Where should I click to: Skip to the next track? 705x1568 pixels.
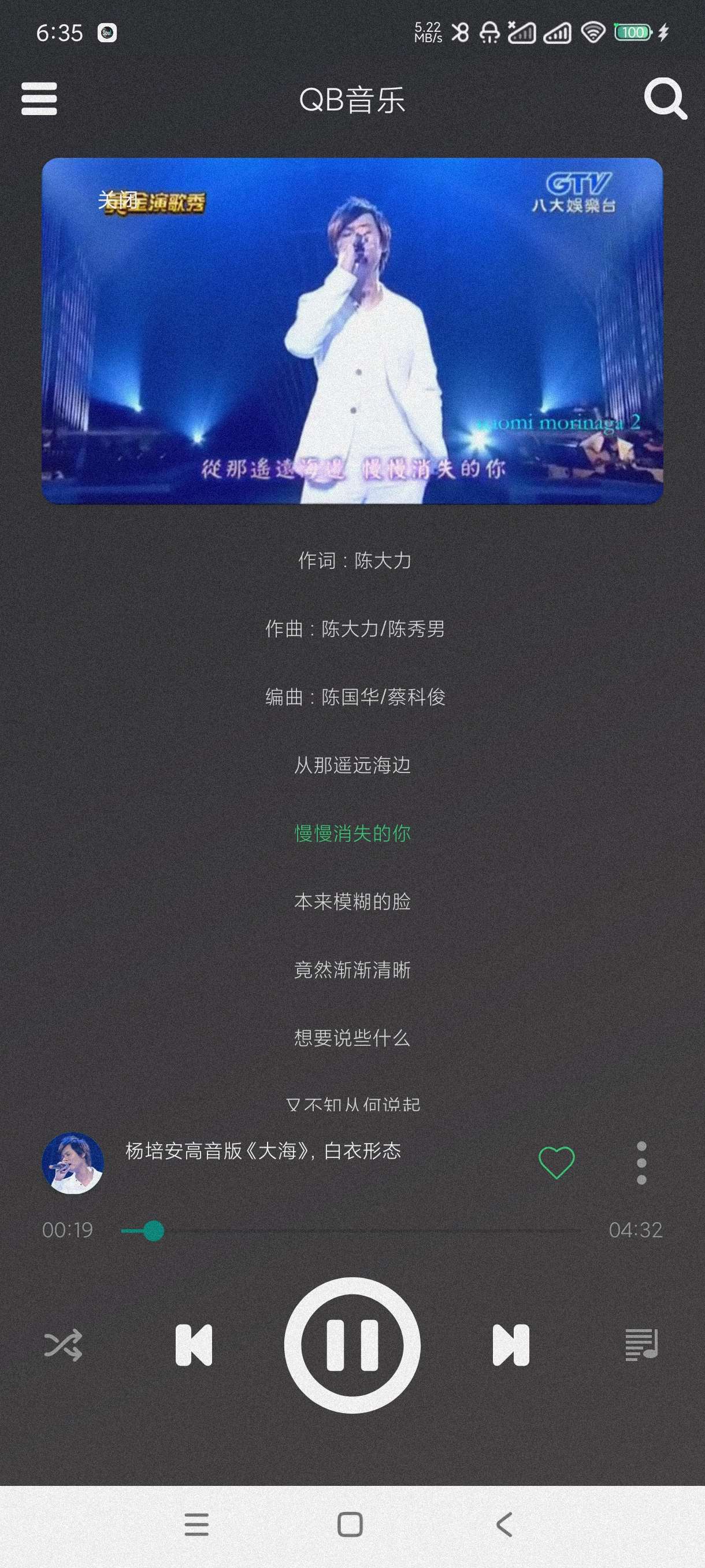pyautogui.click(x=511, y=1345)
